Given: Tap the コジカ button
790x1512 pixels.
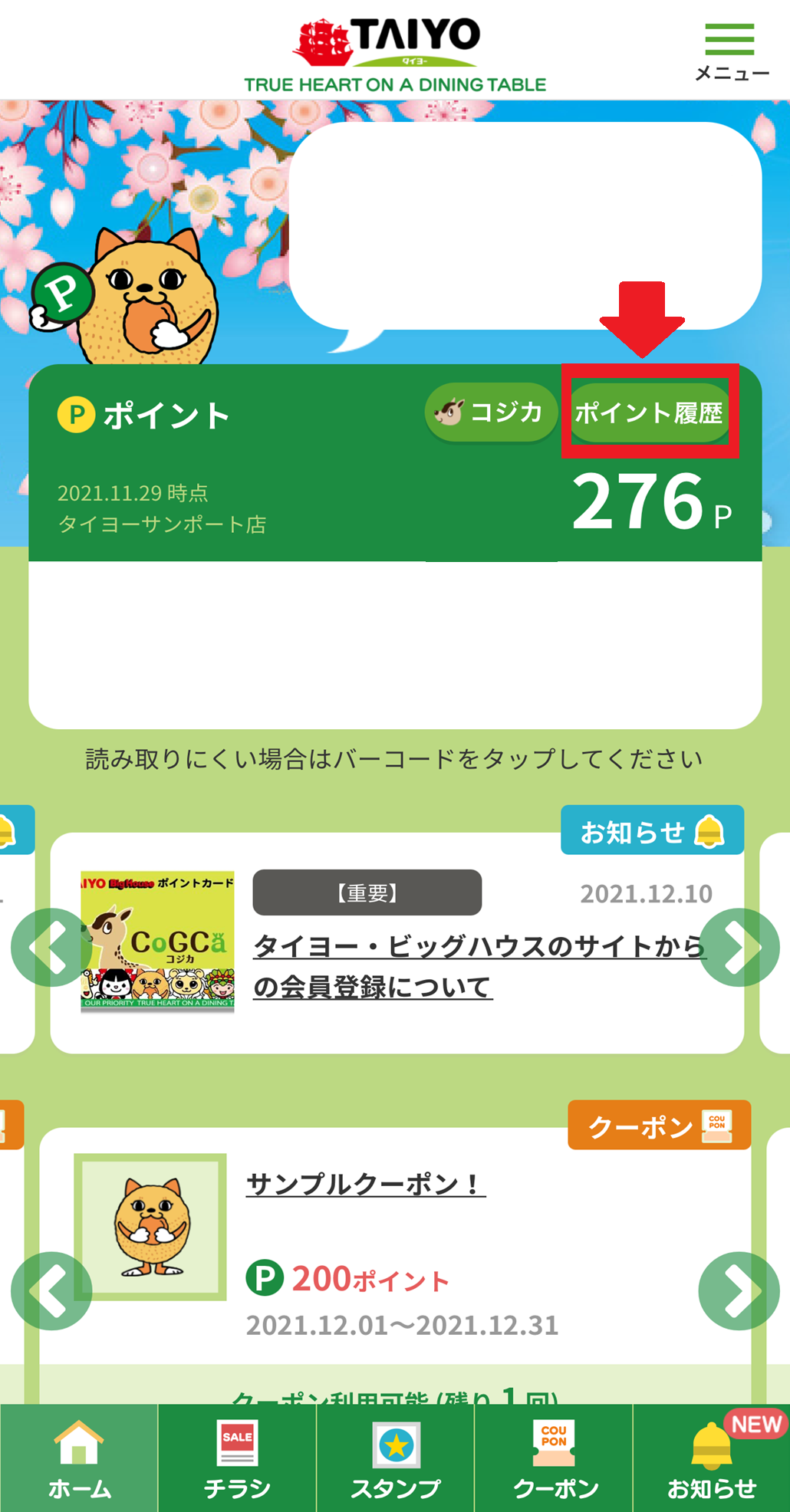Looking at the screenshot, I should 491,413.
